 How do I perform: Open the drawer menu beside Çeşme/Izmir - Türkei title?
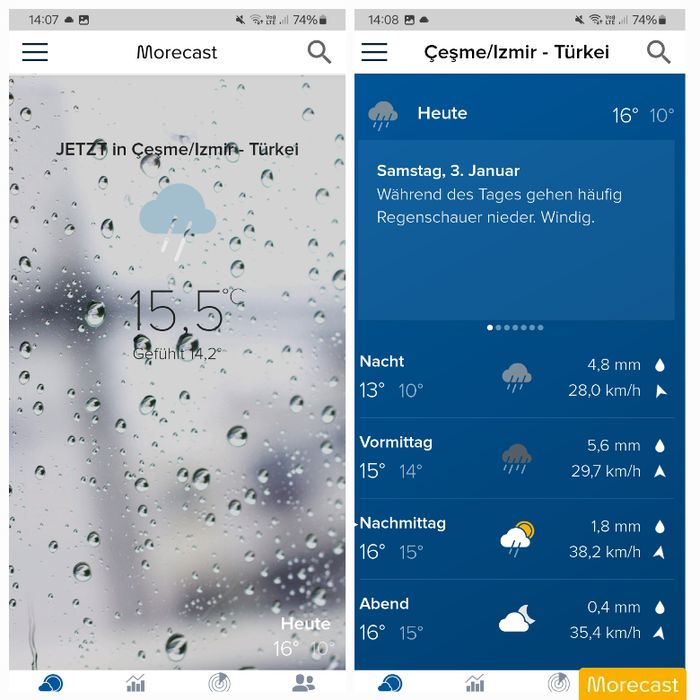click(x=374, y=52)
